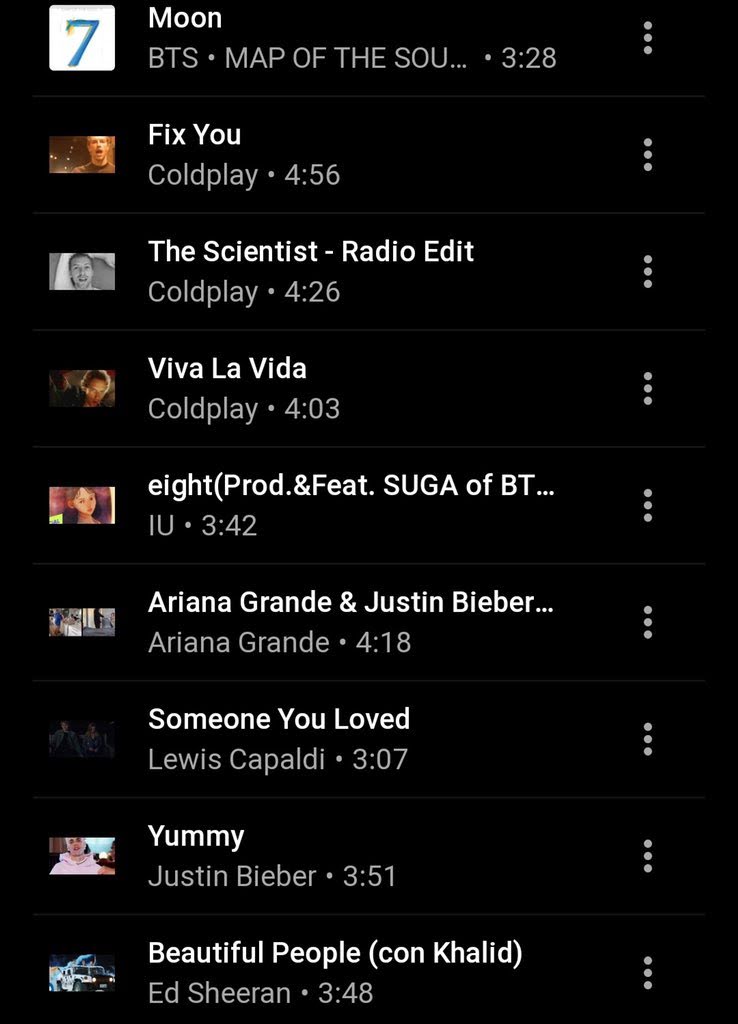Screen dimensions: 738x1024
Task: Open the overflow menu for Fix You
Action: (648, 154)
